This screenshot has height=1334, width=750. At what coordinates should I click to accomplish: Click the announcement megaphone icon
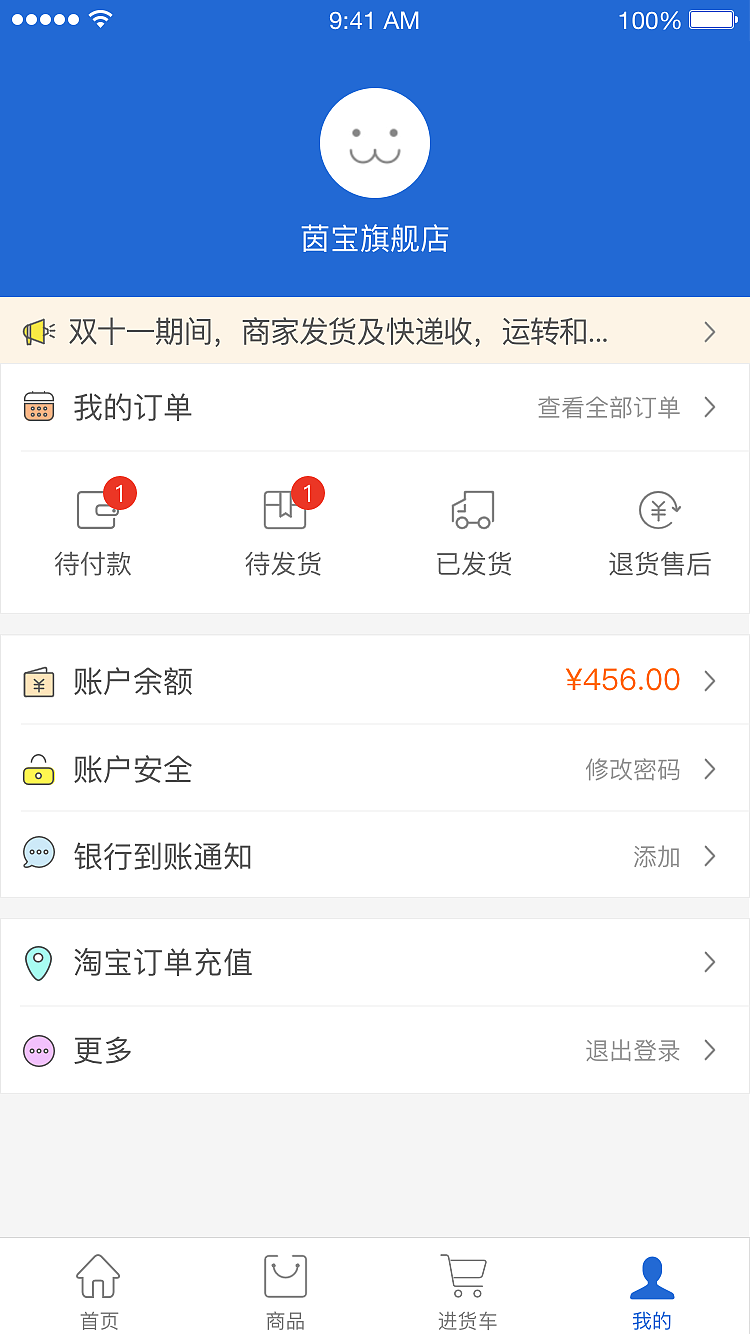pos(38,331)
